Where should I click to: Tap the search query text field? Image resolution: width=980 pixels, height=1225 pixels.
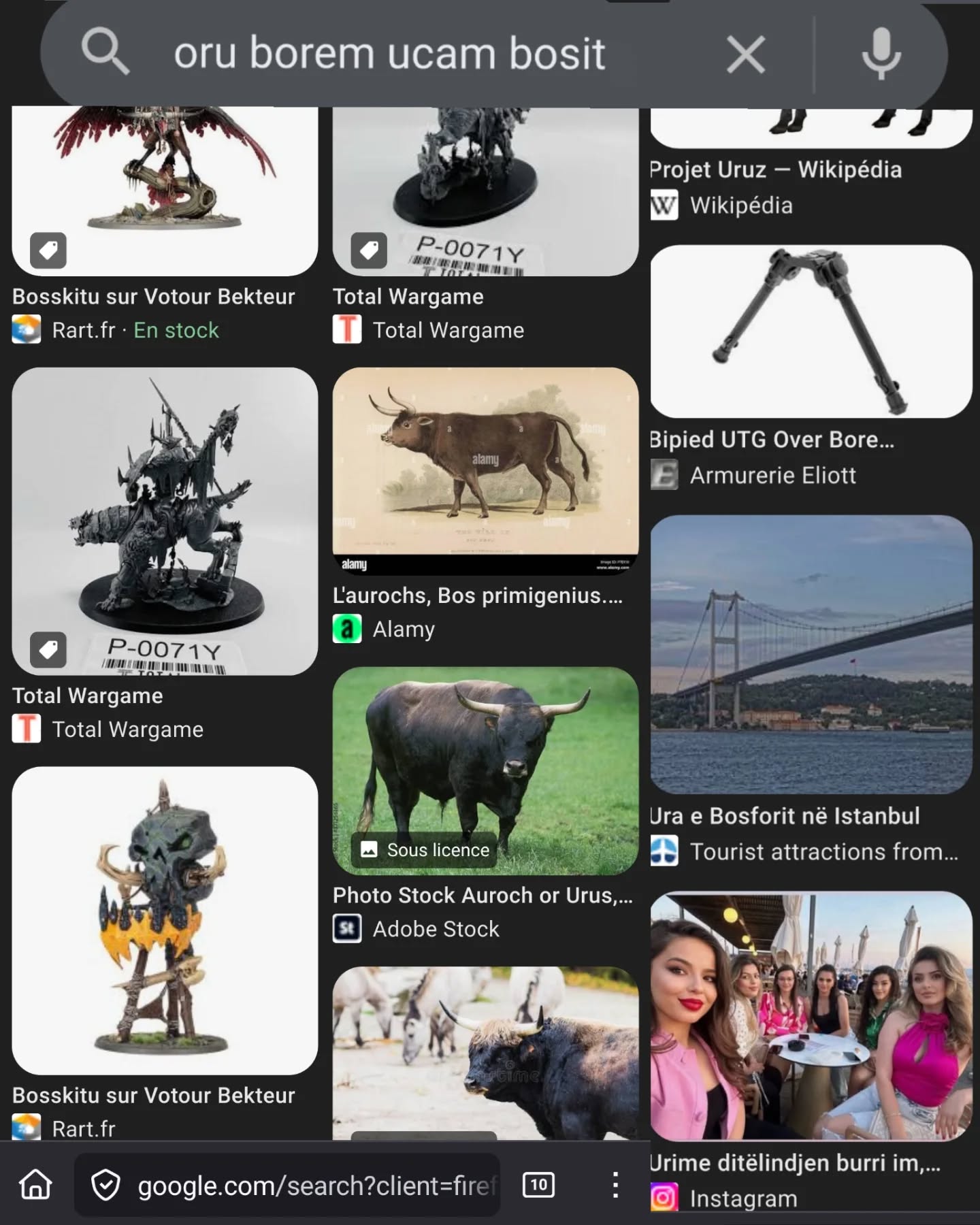pos(408,54)
